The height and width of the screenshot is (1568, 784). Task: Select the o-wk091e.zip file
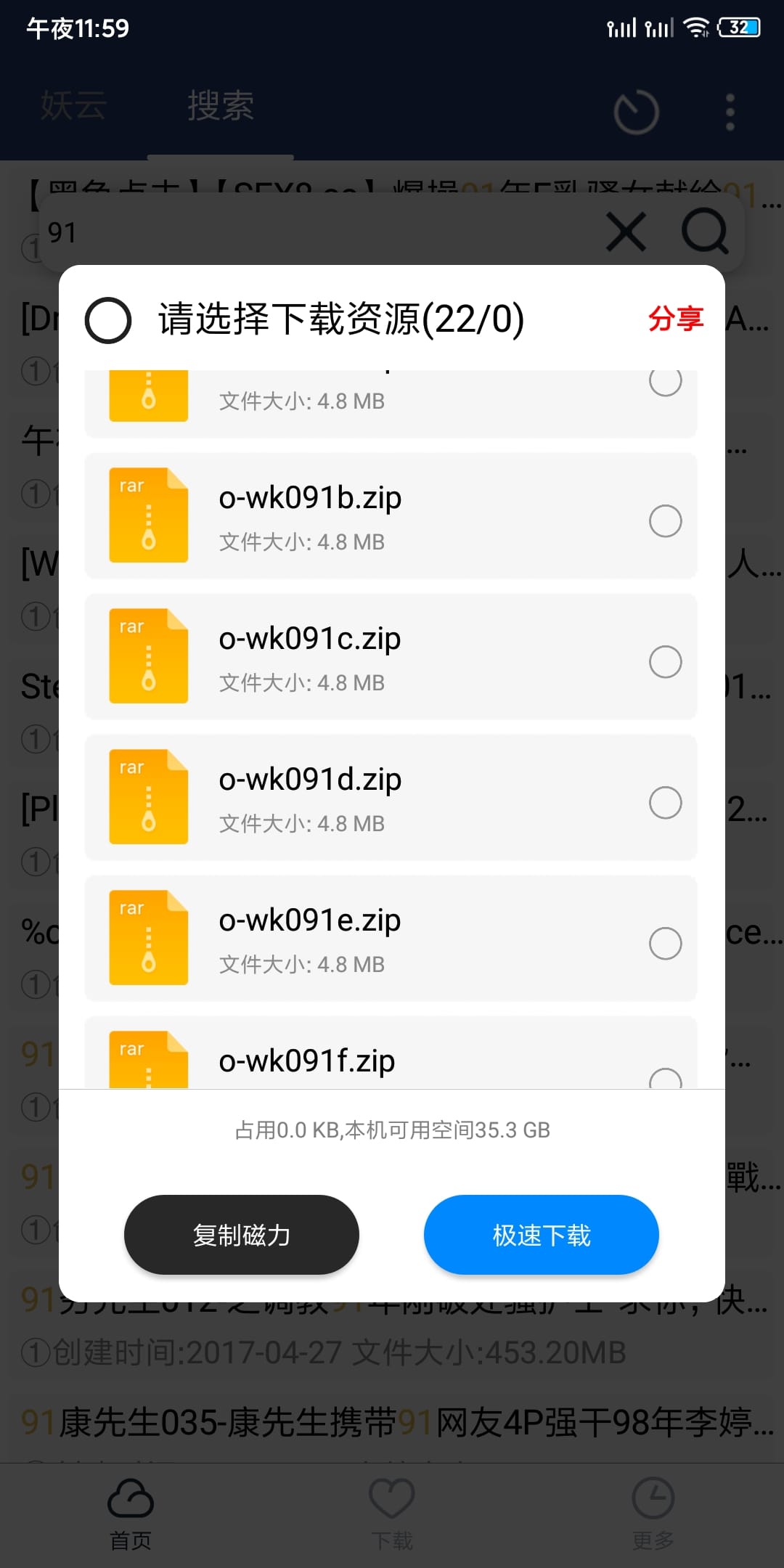[x=665, y=943]
